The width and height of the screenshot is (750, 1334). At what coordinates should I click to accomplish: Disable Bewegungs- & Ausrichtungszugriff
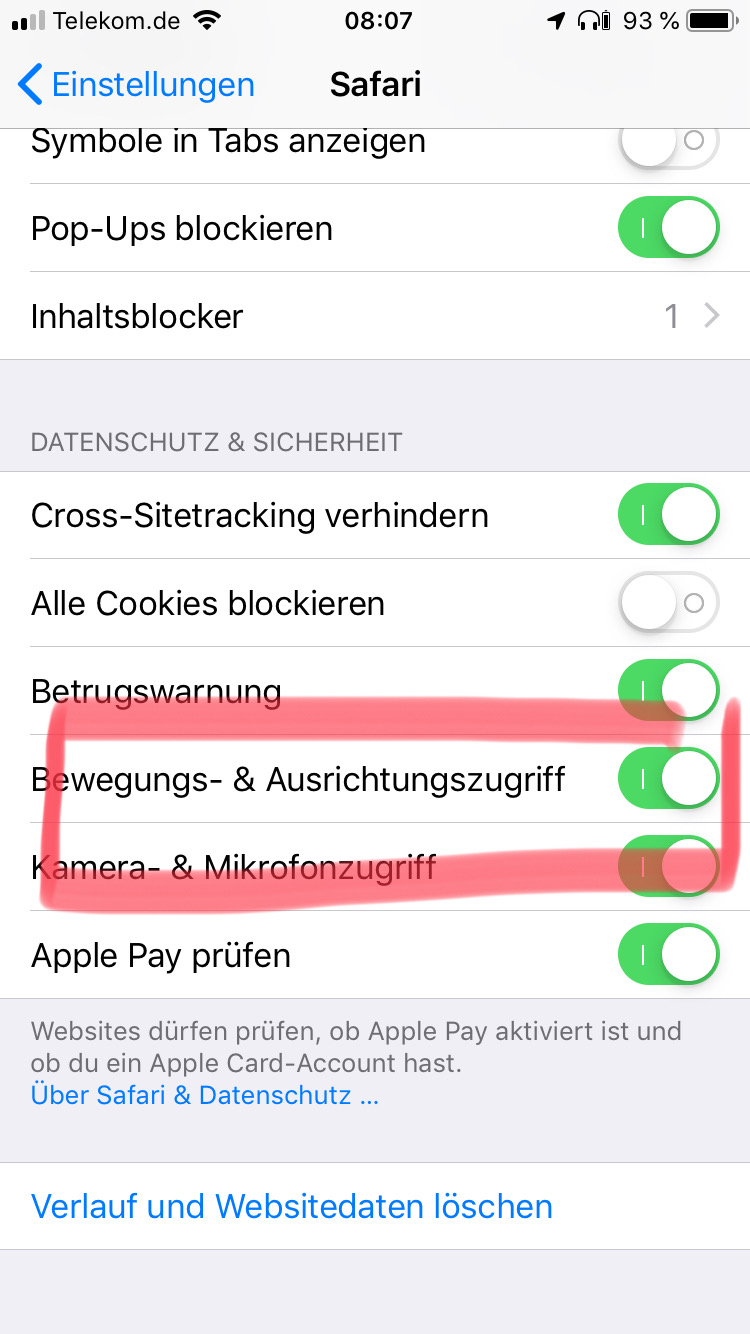[x=668, y=779]
